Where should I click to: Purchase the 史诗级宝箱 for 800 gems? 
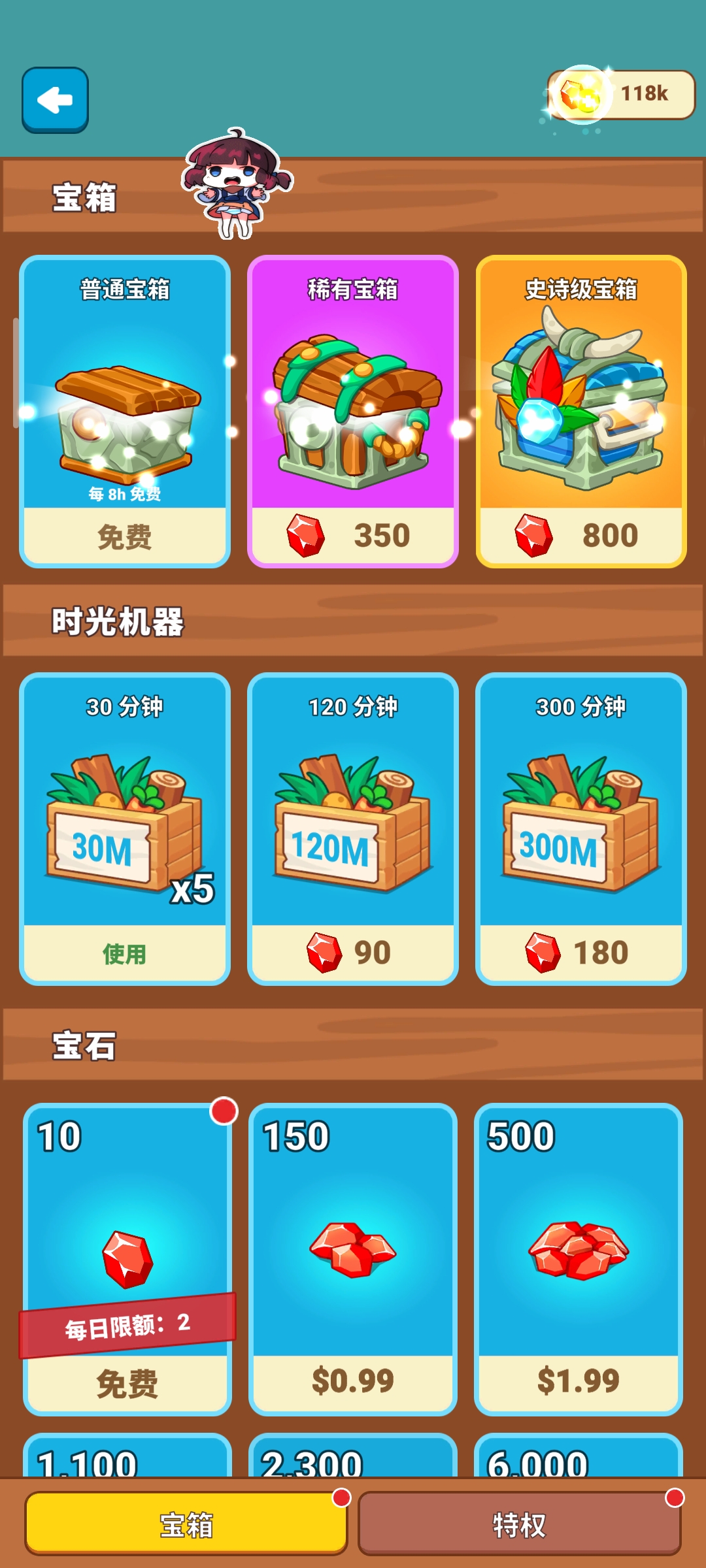click(x=580, y=536)
